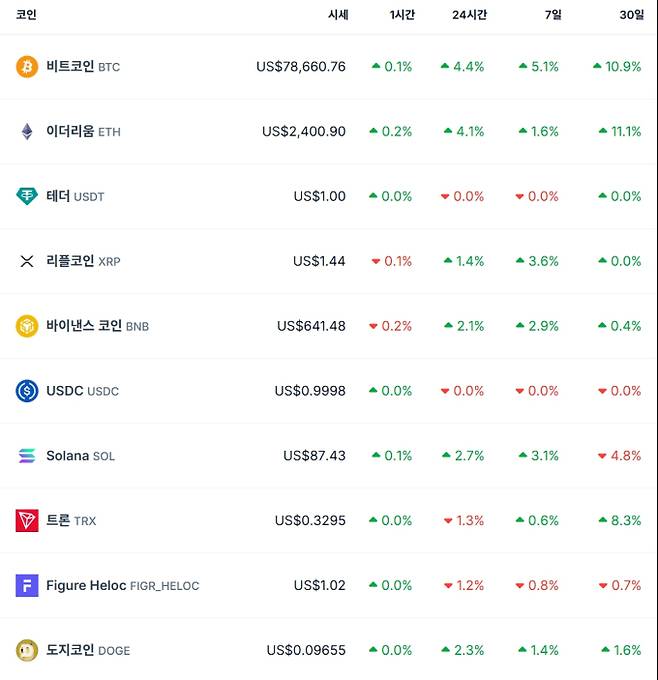Open the 바이낸스 코인 BNB row
This screenshot has height=680, width=658.
point(84,326)
